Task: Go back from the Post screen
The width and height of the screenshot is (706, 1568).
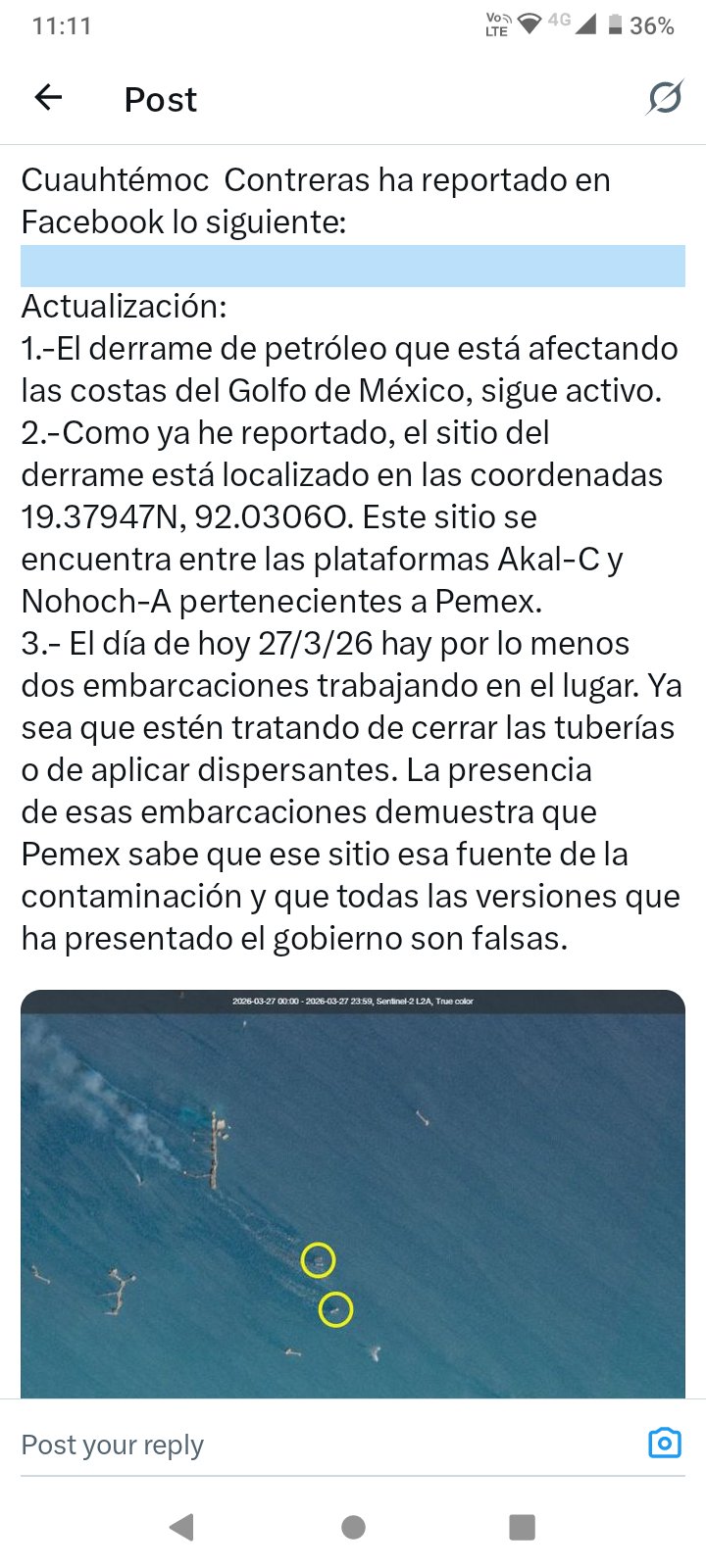Action: [48, 97]
